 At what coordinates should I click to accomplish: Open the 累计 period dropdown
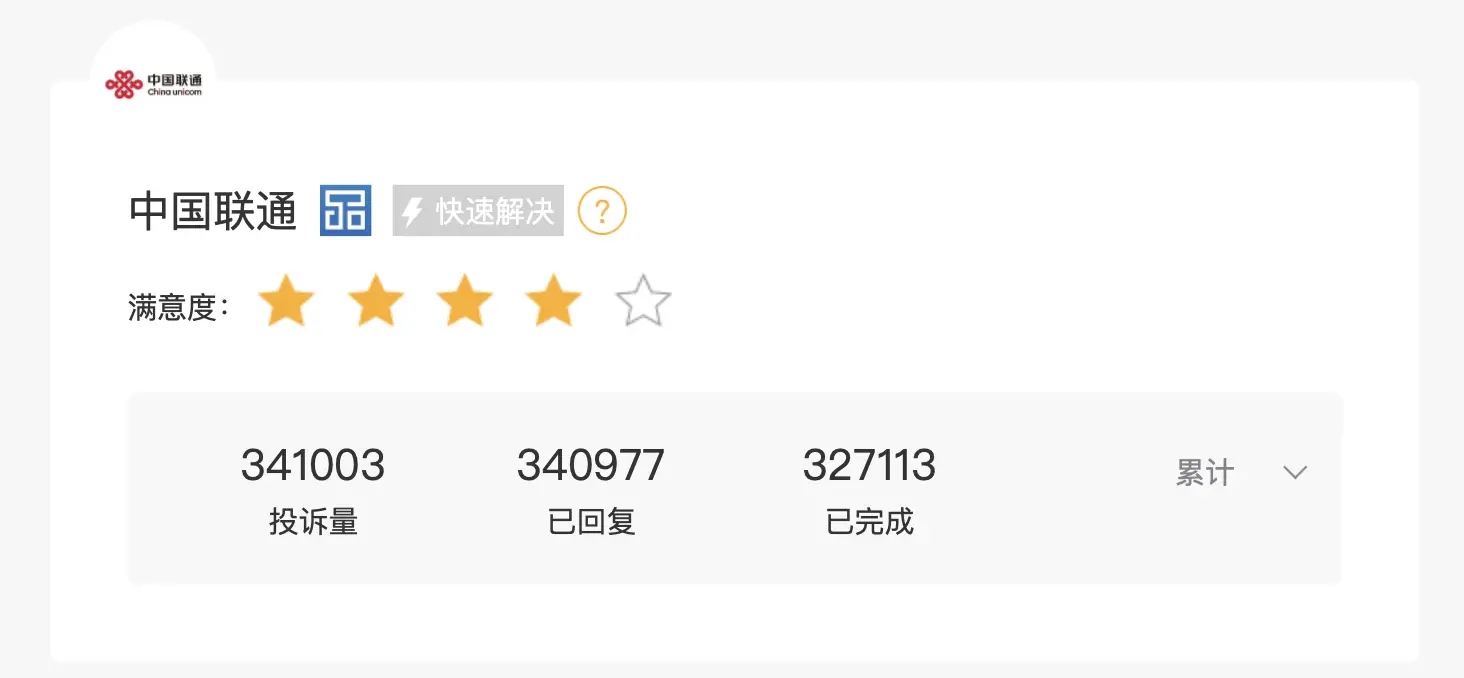tap(1240, 473)
